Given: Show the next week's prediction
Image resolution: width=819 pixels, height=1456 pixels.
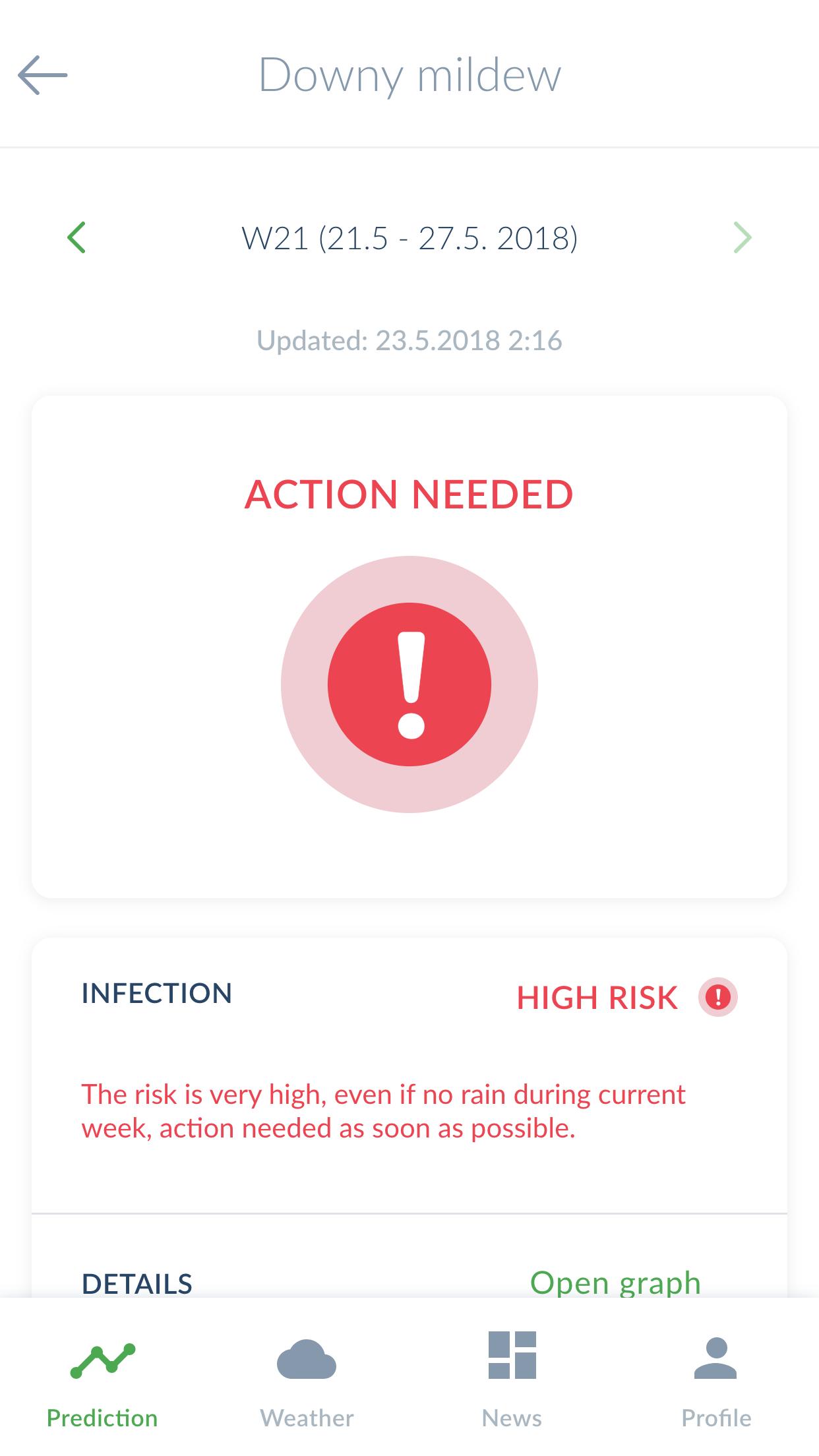Looking at the screenshot, I should tap(743, 237).
